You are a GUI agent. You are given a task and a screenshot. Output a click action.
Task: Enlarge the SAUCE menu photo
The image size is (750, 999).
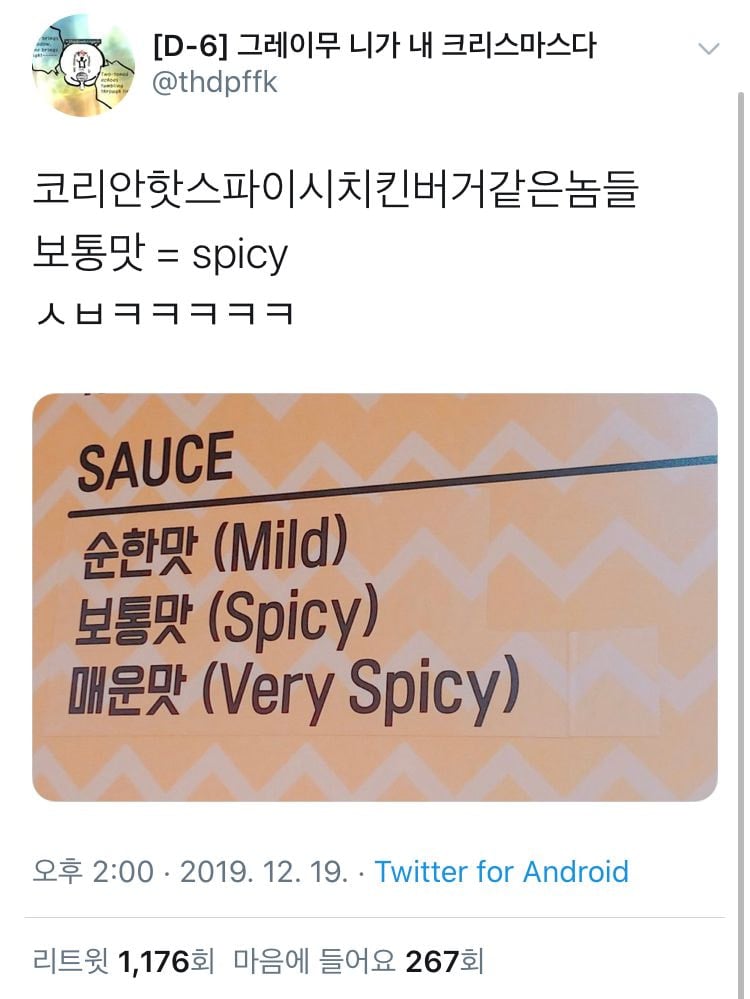pos(375,597)
